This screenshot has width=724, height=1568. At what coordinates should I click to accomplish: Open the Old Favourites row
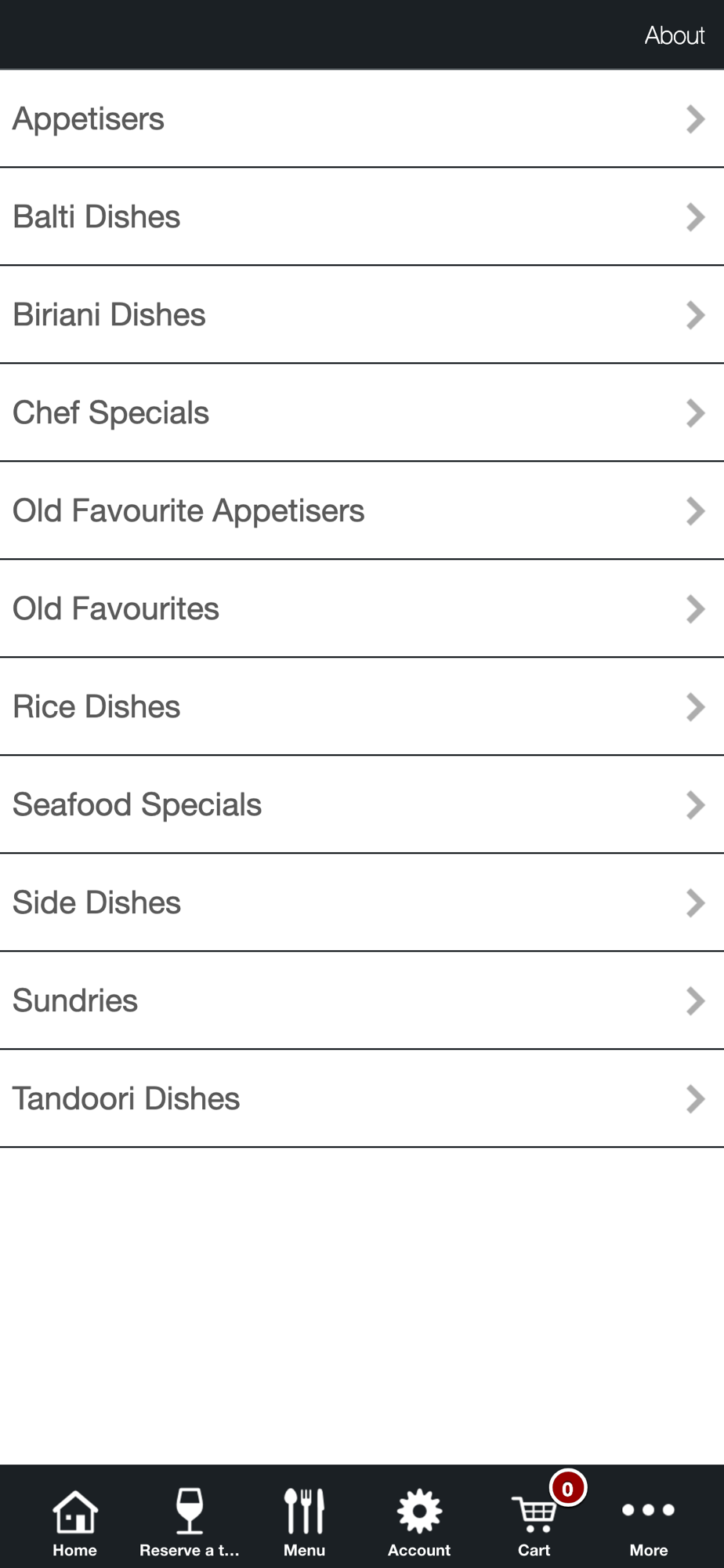tap(362, 608)
